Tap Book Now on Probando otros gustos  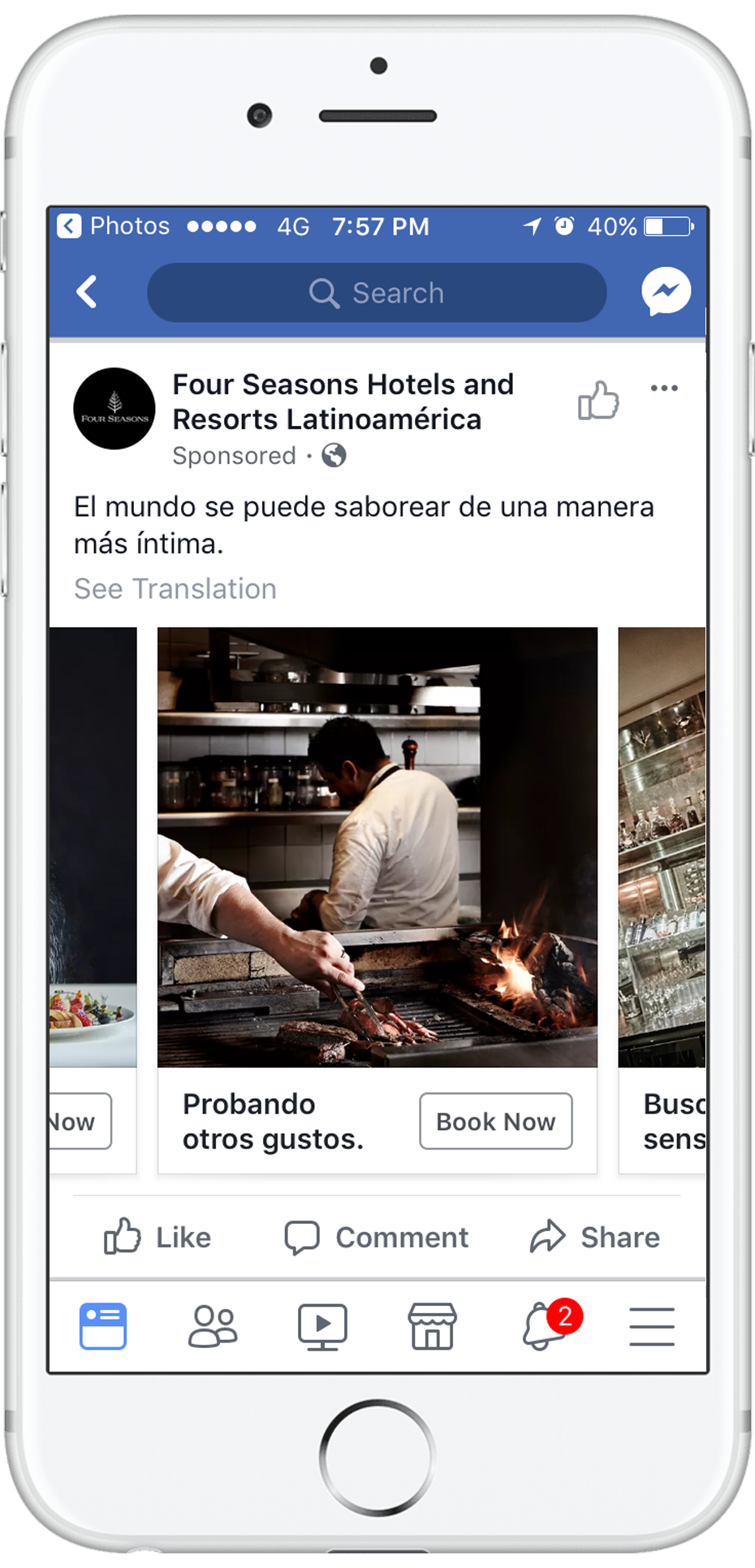click(496, 1122)
